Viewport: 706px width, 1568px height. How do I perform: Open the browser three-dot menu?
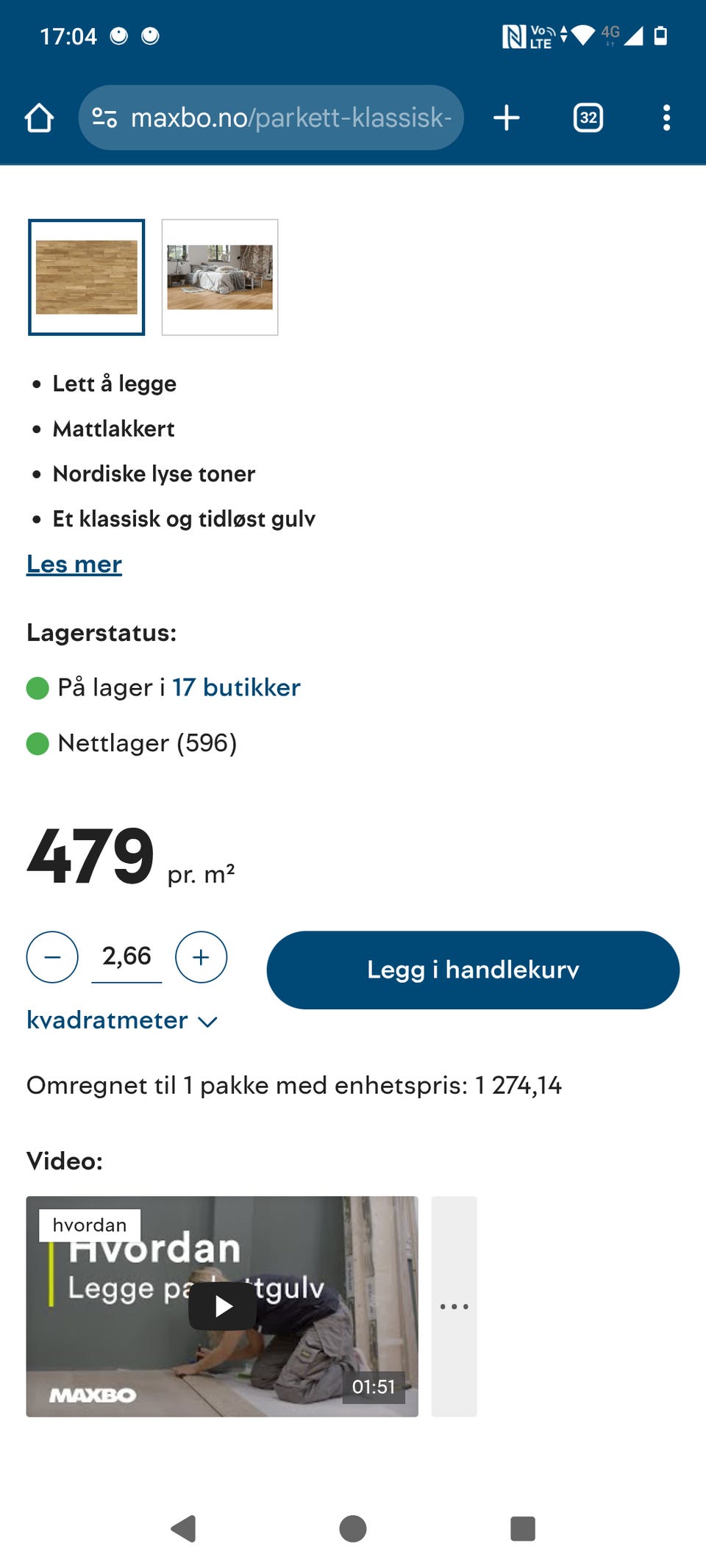[x=666, y=117]
